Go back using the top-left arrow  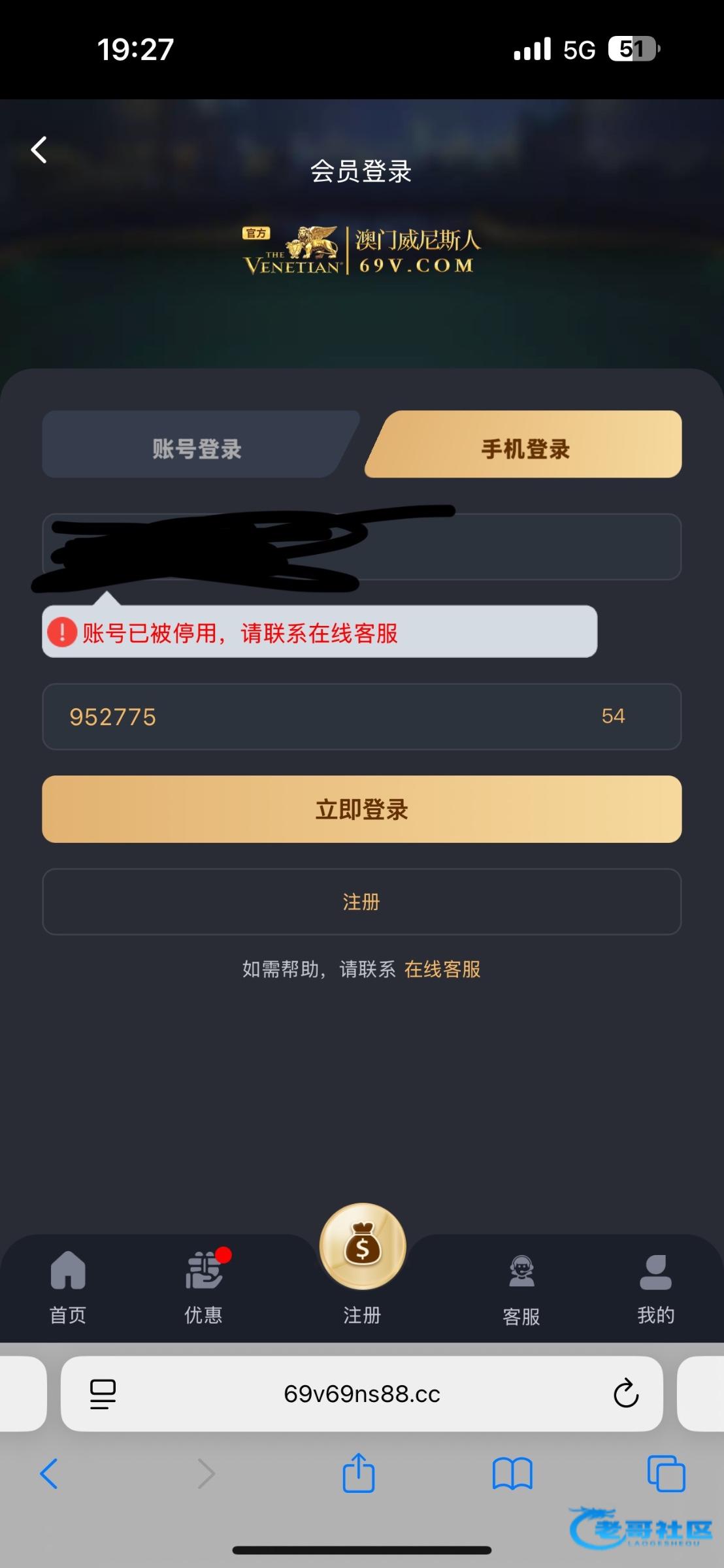tap(39, 150)
